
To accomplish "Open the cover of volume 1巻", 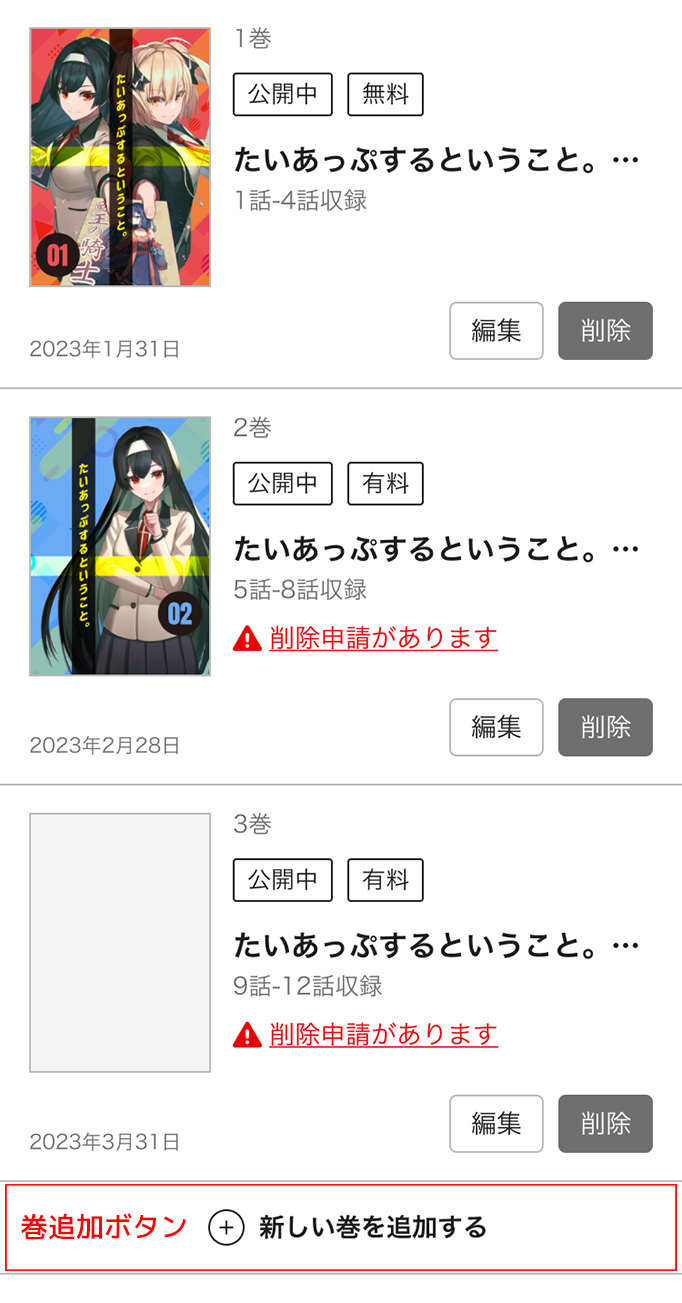I will (x=120, y=157).
